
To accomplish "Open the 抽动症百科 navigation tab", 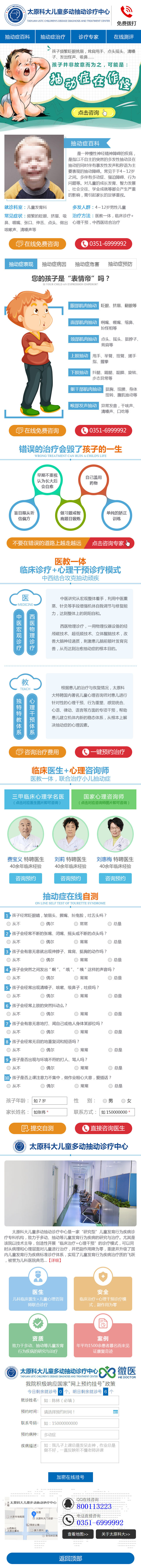I will point(18,36).
